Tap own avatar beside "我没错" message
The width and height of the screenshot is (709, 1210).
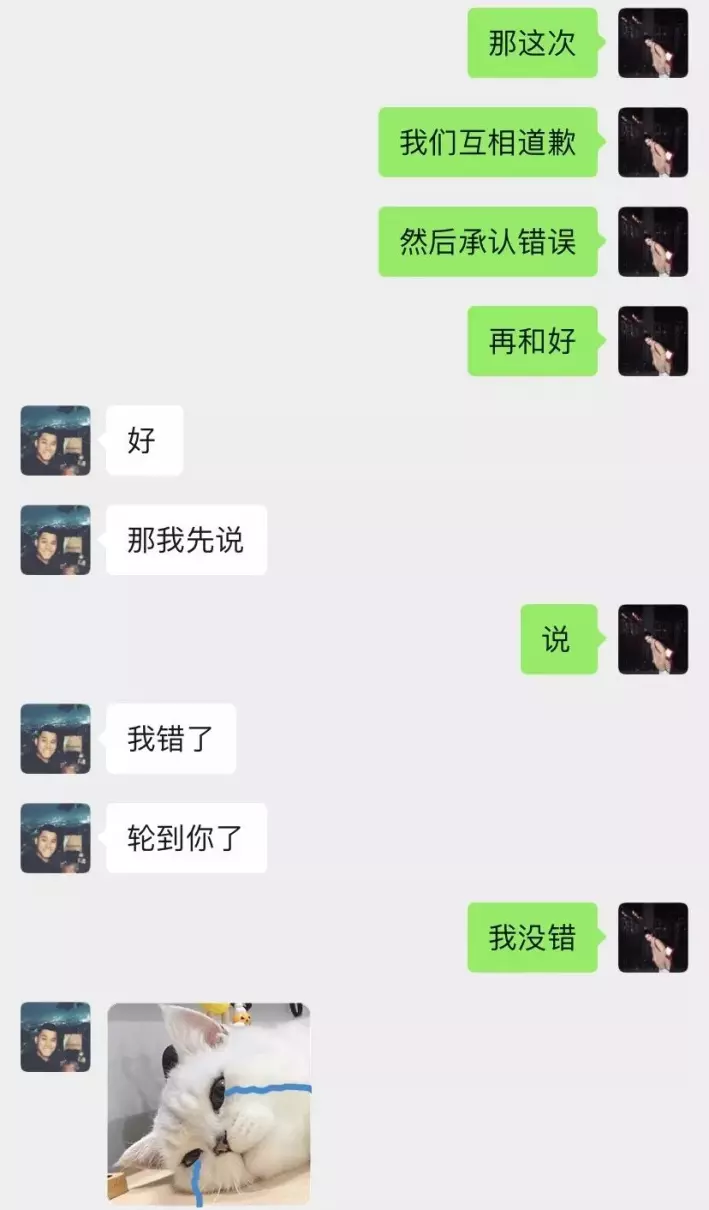(x=653, y=938)
